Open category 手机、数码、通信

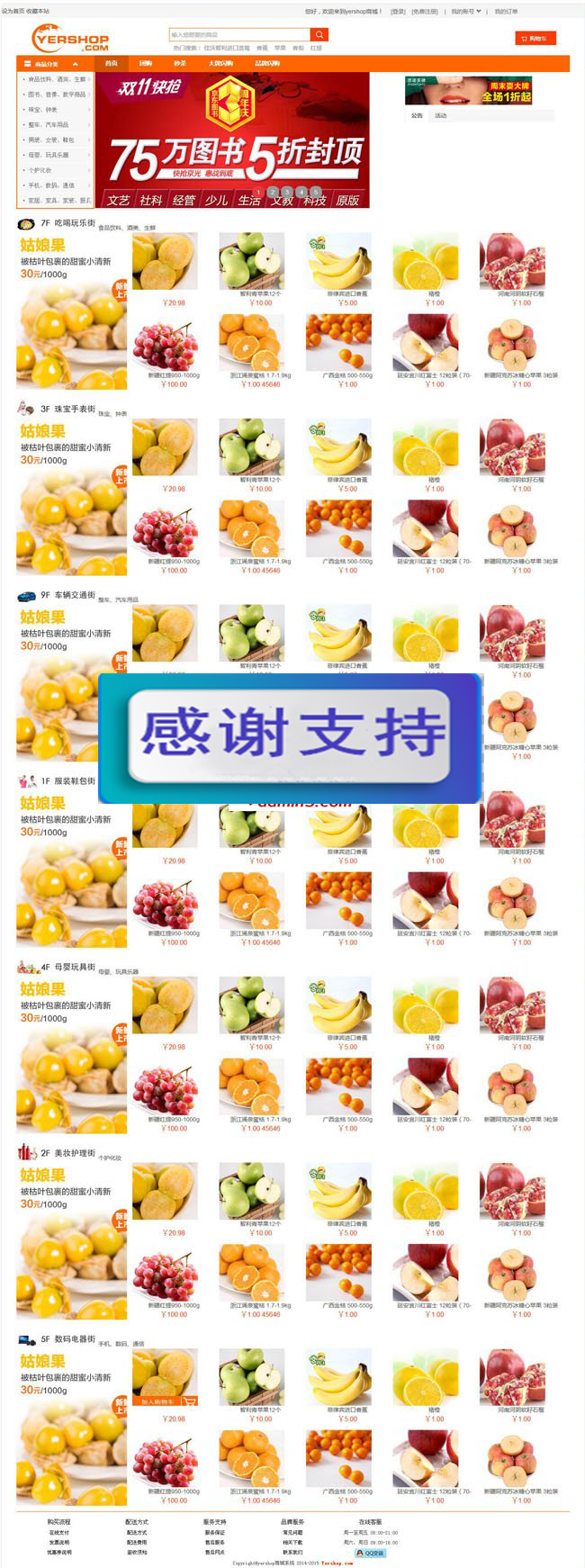(x=52, y=185)
